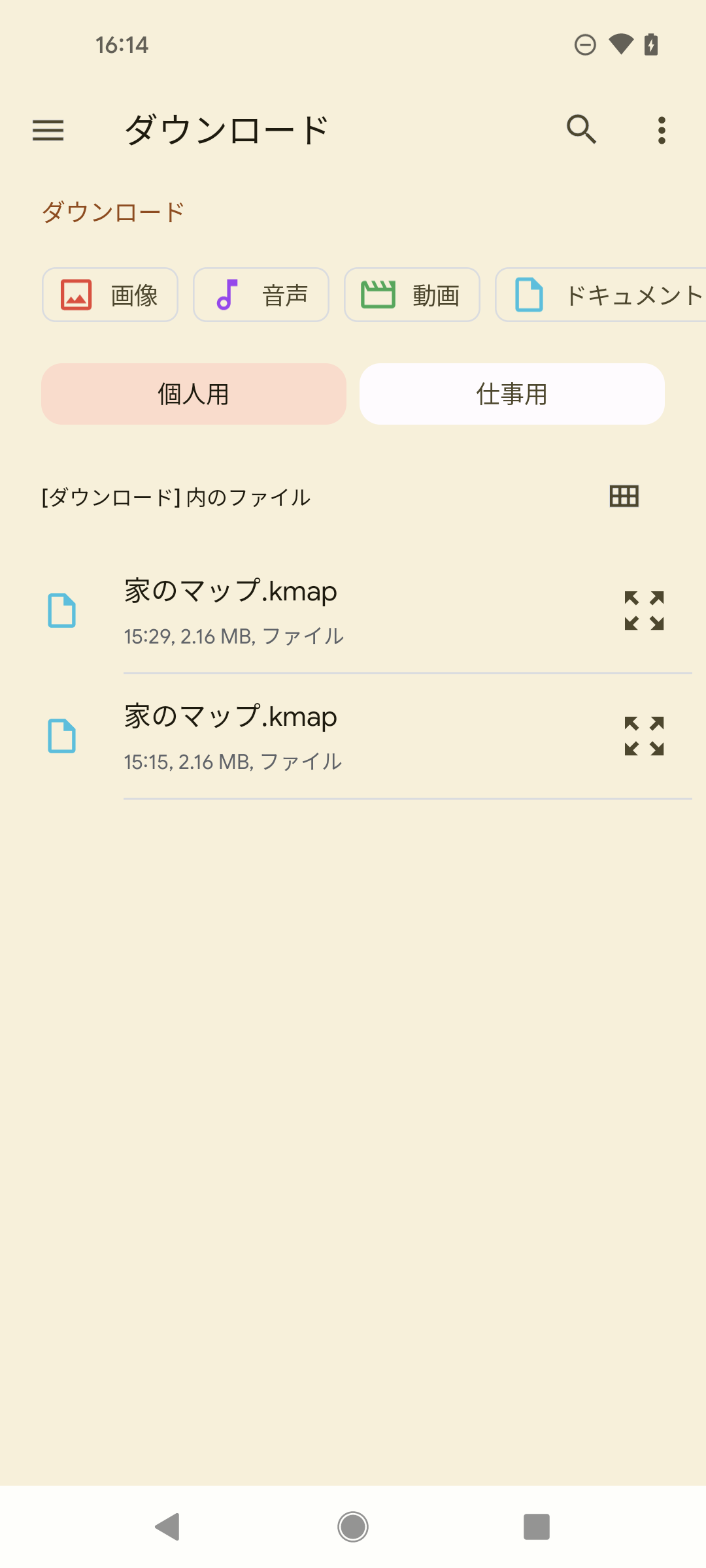Toggle grid view layout
The width and height of the screenshot is (706, 1568).
tap(624, 497)
